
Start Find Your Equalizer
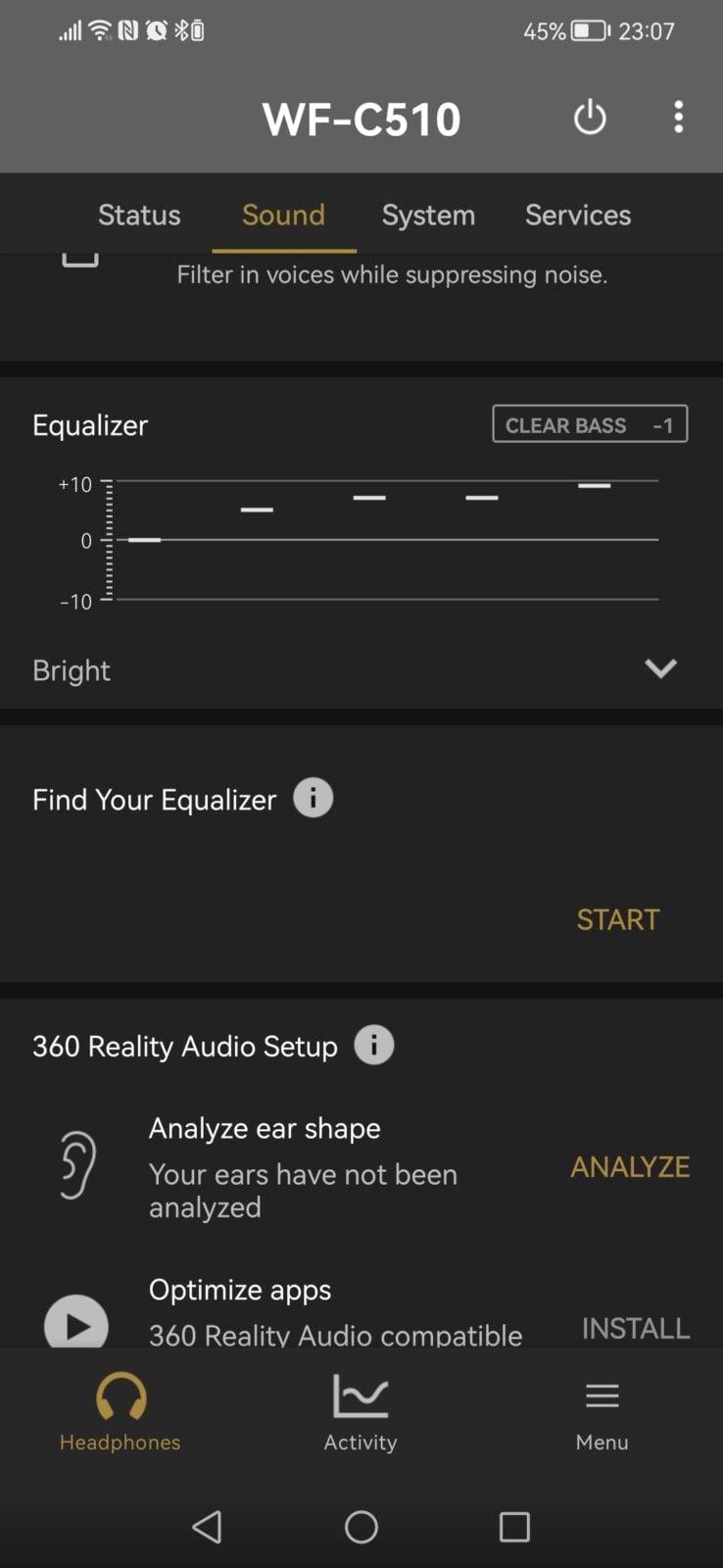[x=617, y=919]
